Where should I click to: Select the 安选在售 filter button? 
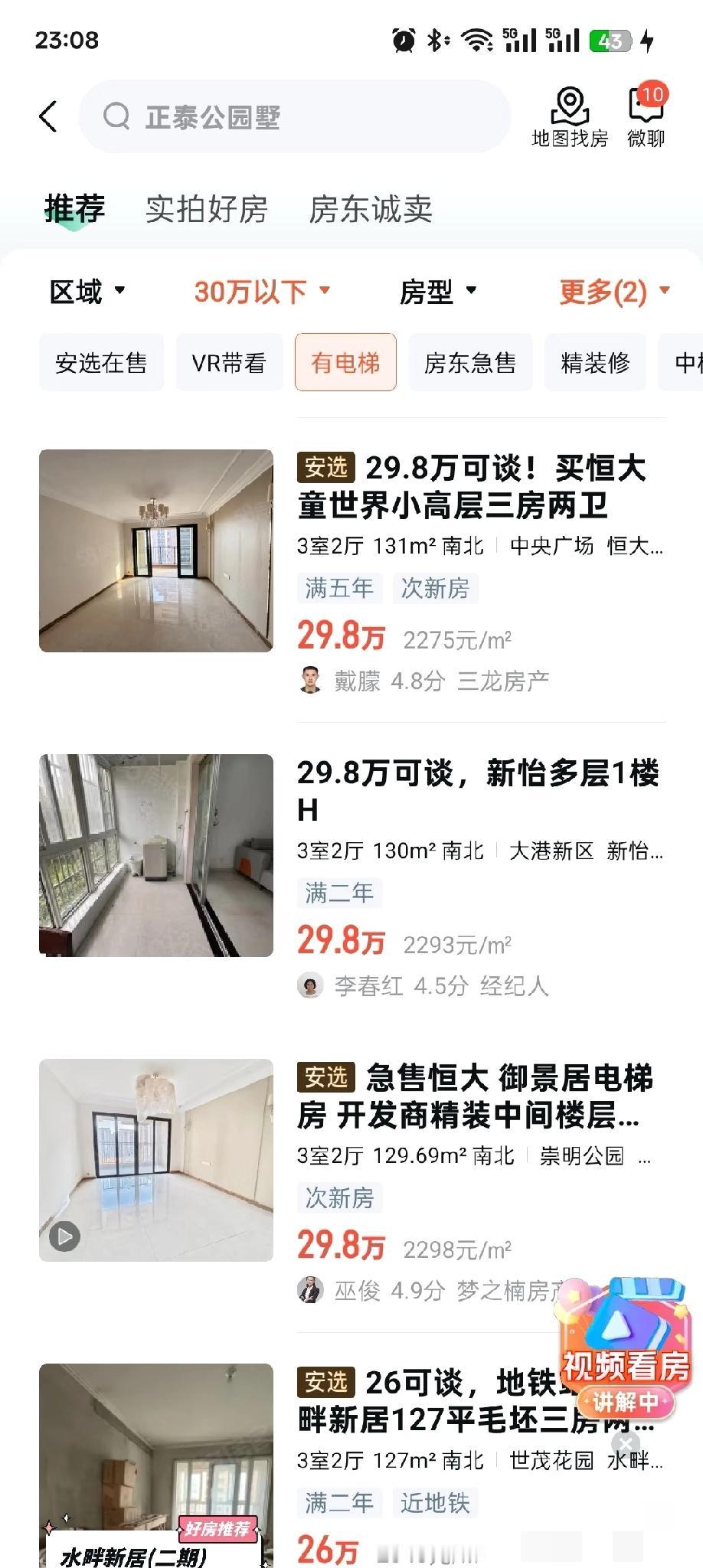pos(101,363)
